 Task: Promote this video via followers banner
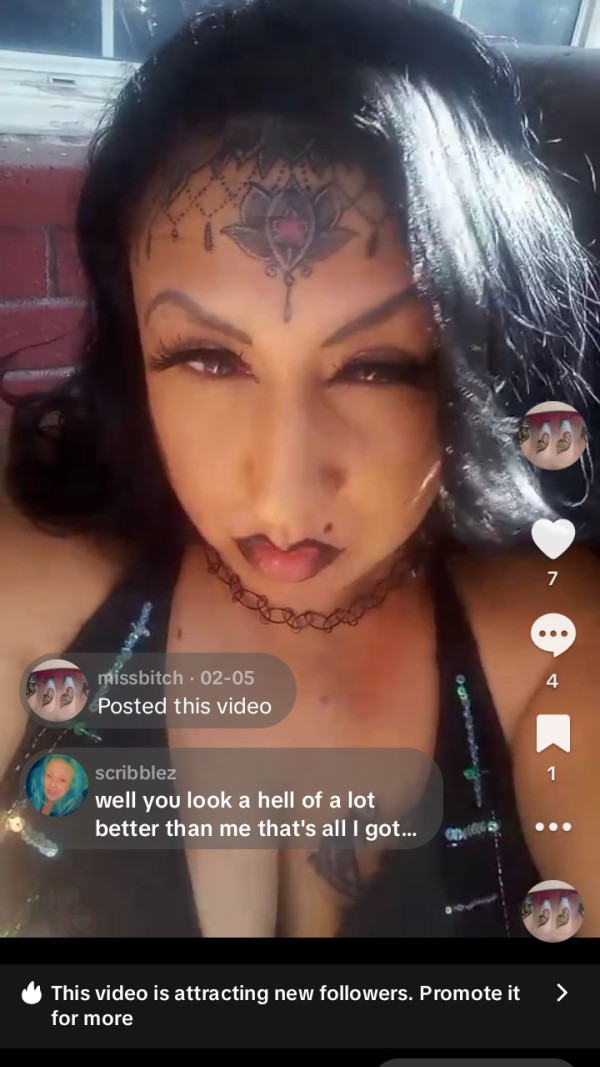(x=300, y=1005)
